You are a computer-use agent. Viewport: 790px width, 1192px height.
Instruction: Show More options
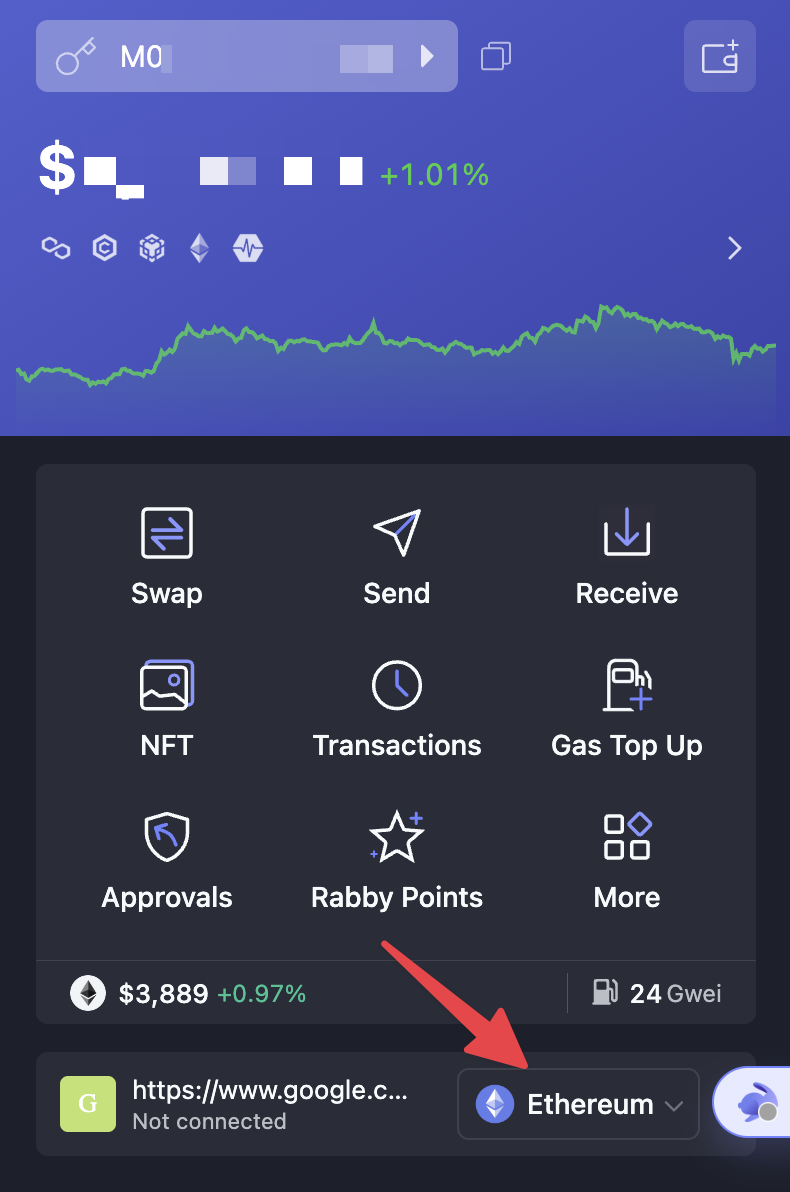pos(627,861)
